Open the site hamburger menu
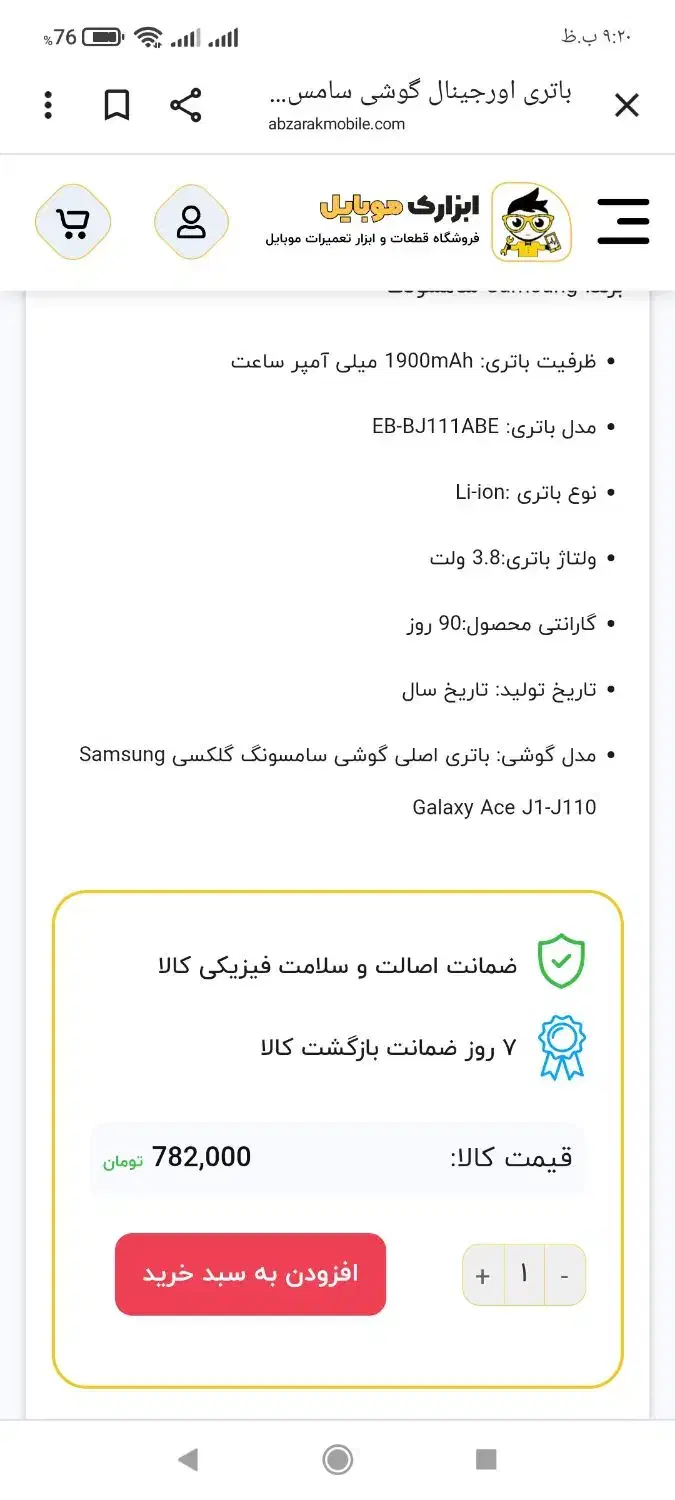675x1500 pixels. [623, 222]
